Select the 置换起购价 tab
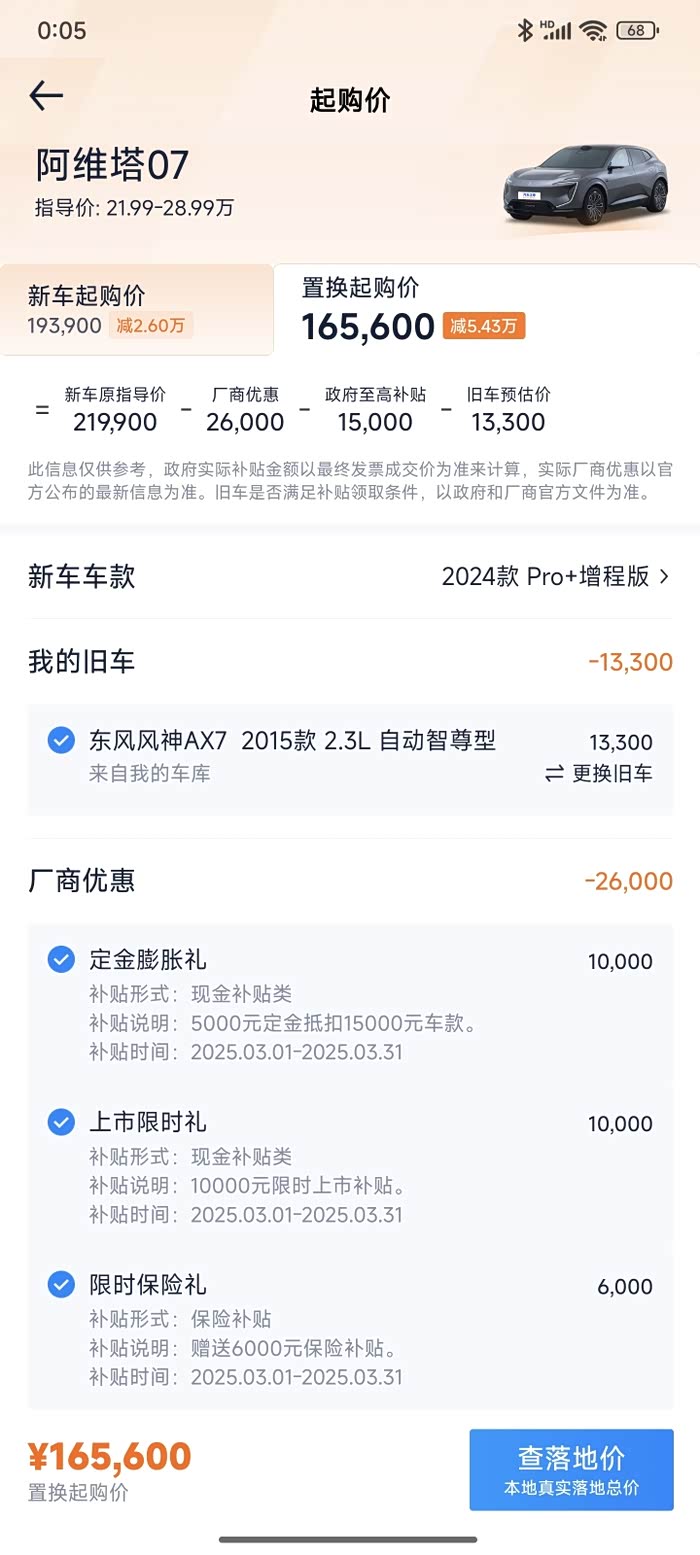The height and width of the screenshot is (1555, 700). (487, 310)
